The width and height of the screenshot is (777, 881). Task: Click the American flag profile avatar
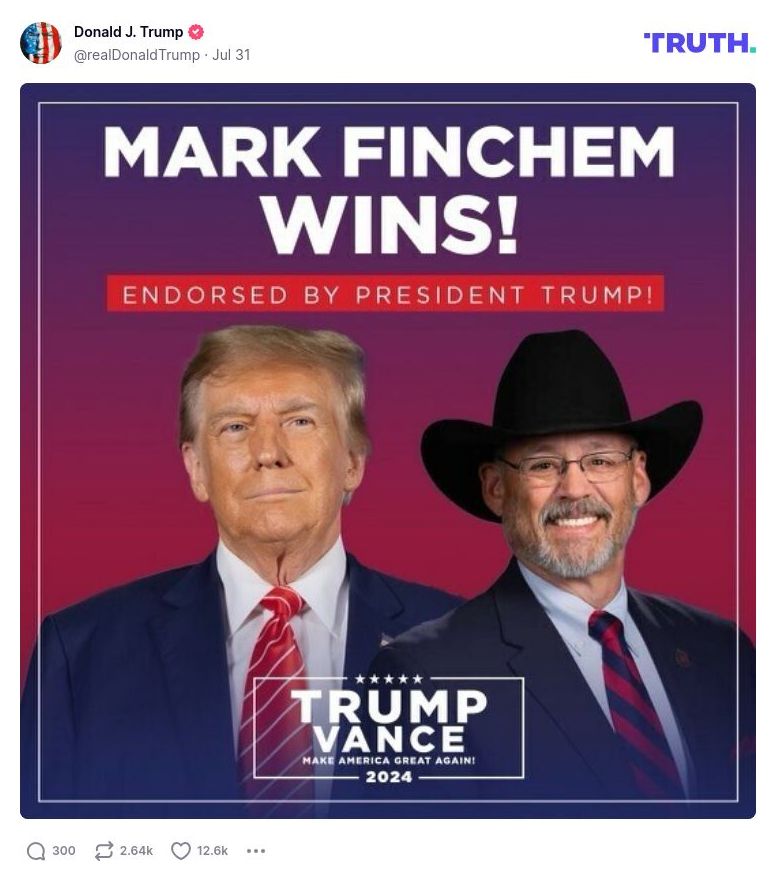pos(42,43)
